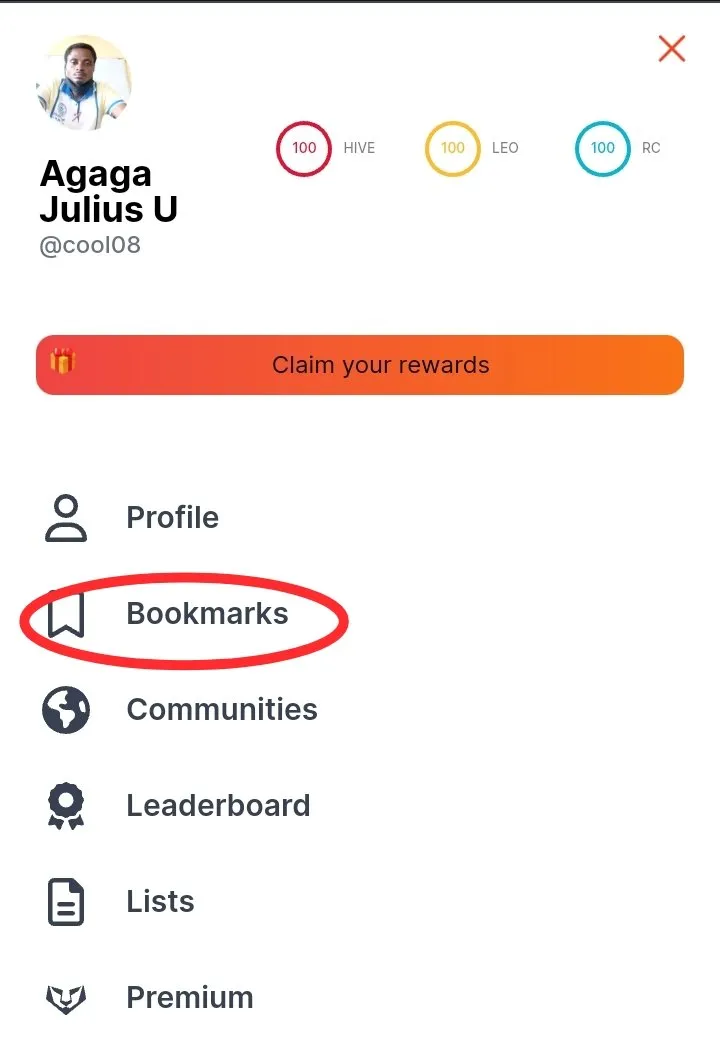Tap the user avatar photo

point(84,82)
